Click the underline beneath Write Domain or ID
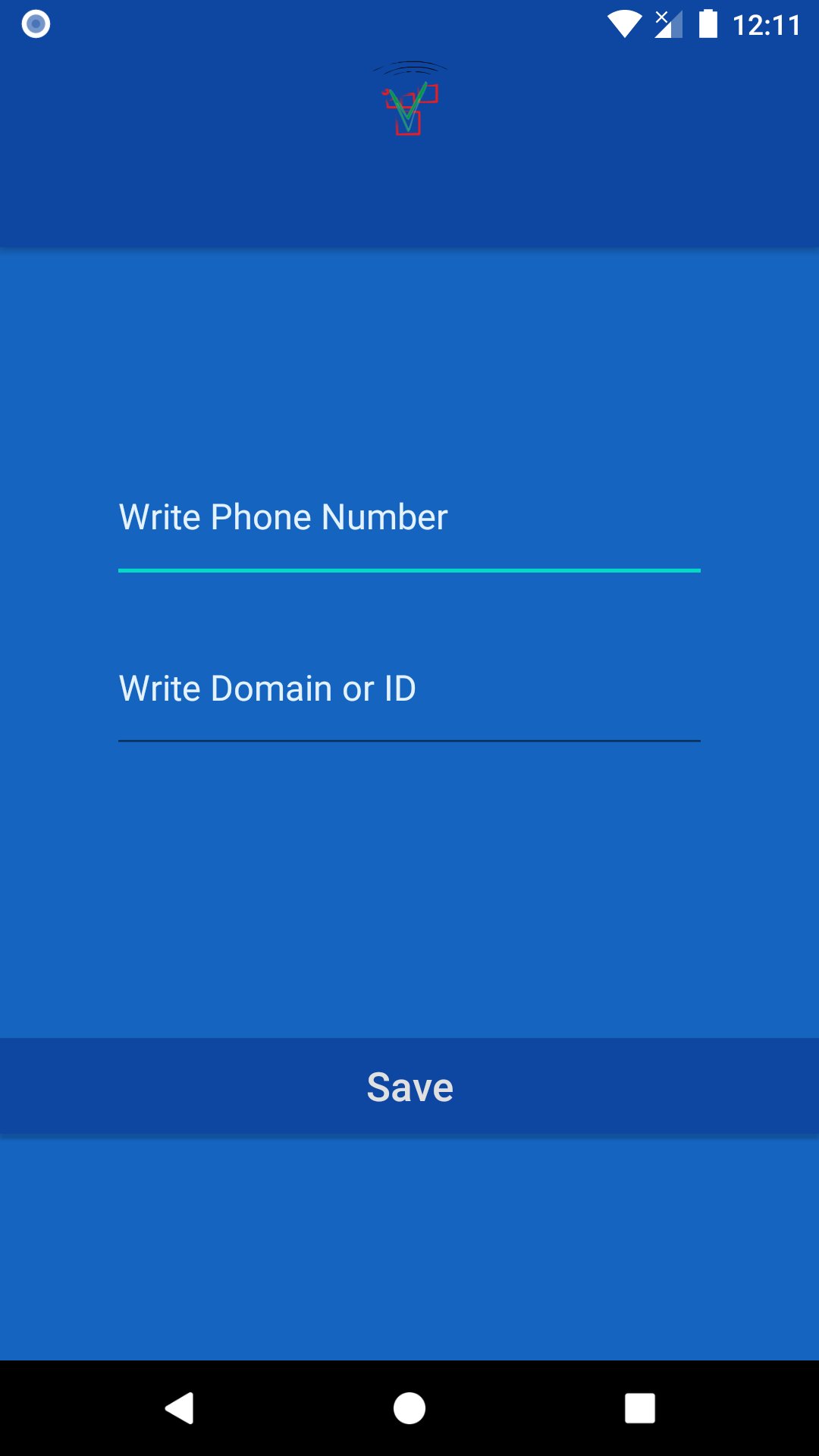Viewport: 819px width, 1456px height. pyautogui.click(x=409, y=739)
